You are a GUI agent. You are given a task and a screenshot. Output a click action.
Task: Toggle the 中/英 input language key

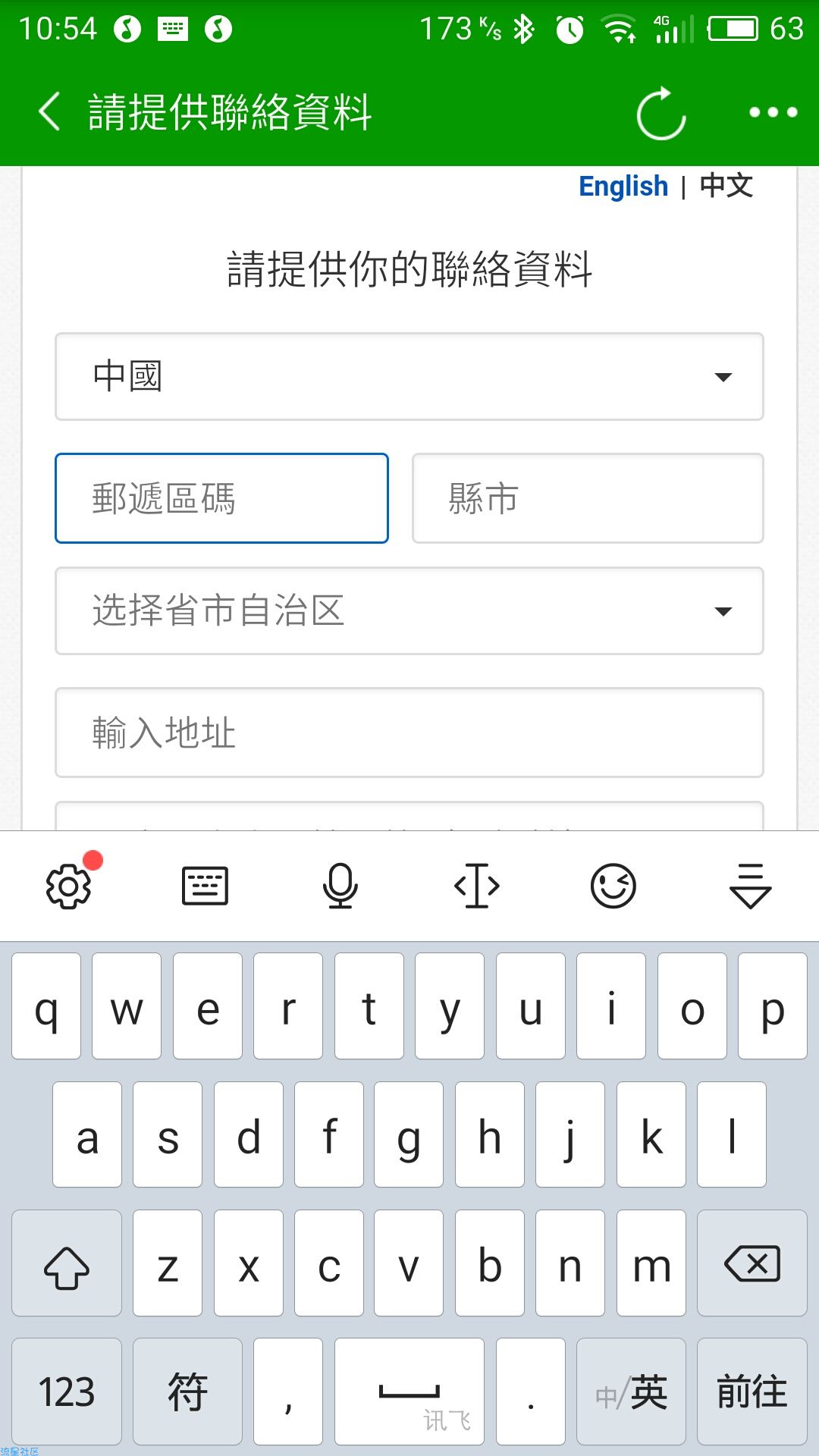(631, 1392)
